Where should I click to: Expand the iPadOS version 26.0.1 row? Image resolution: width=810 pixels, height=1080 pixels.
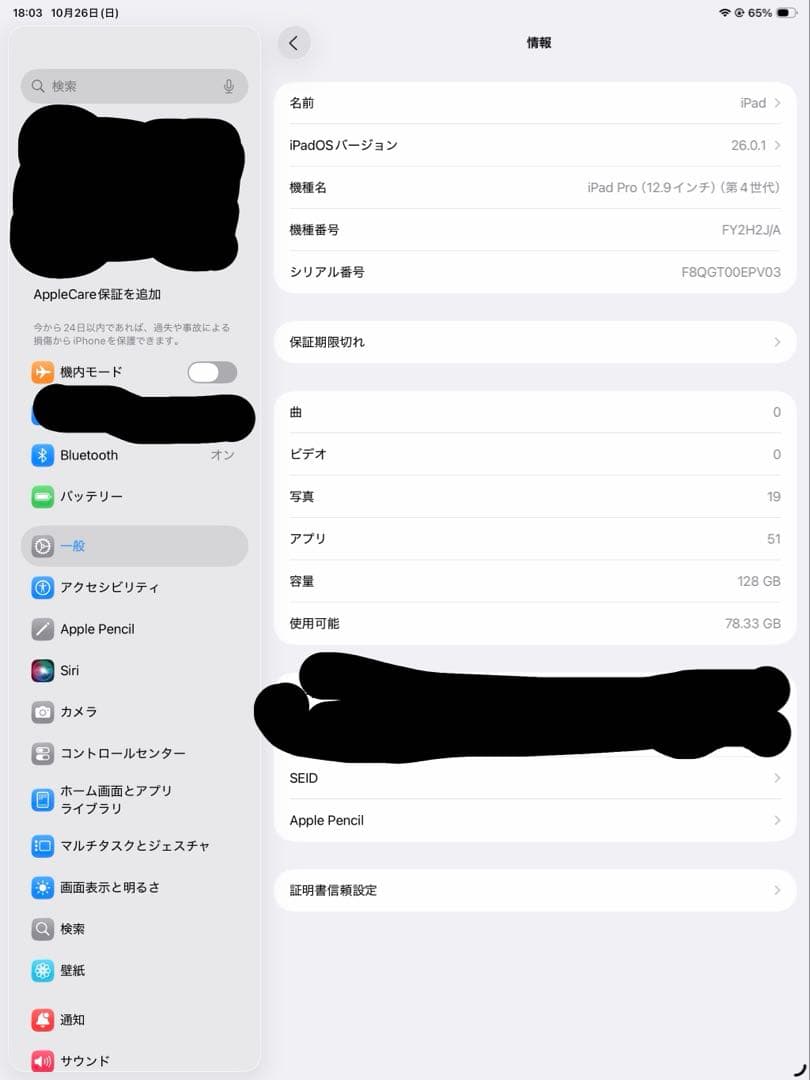point(538,144)
